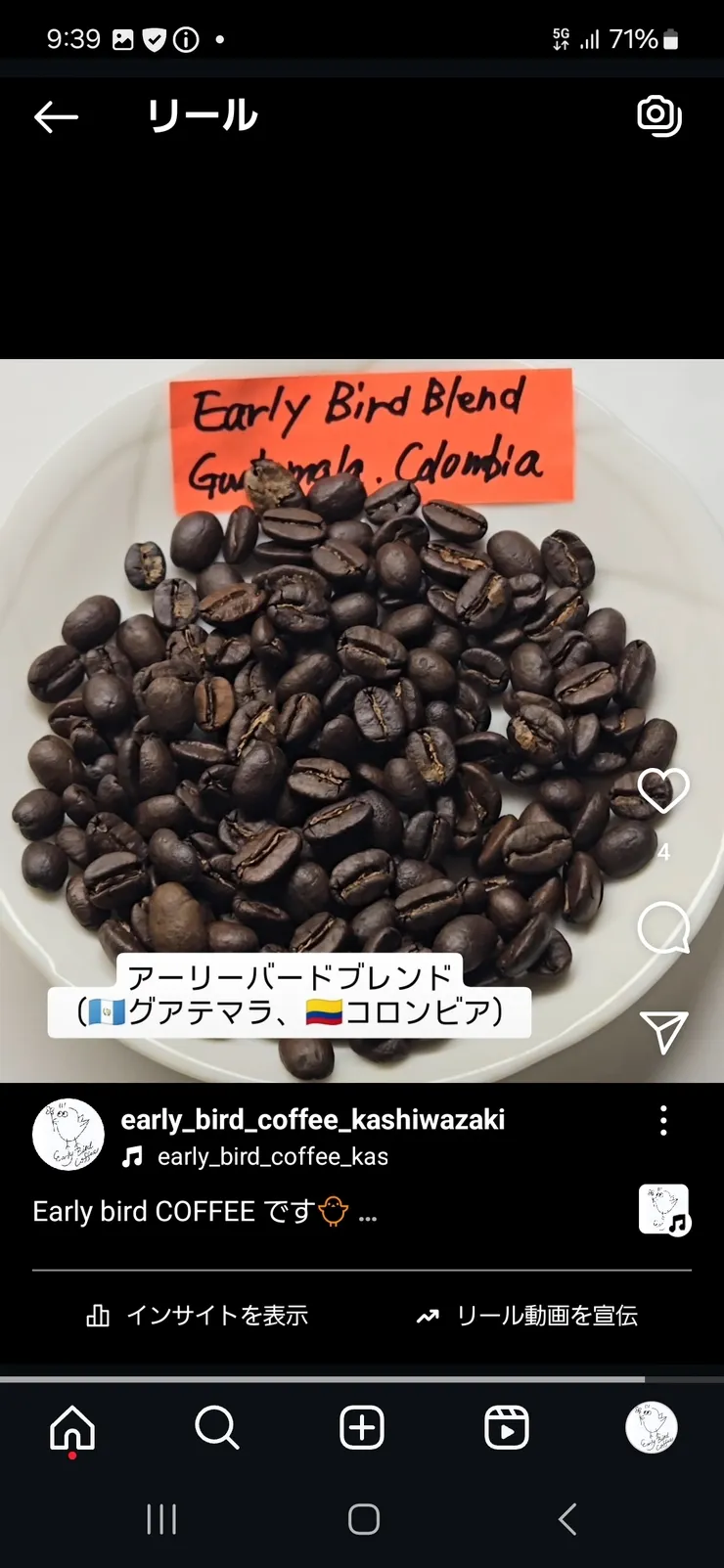724x1568 pixels.
Task: Open the camera to create a reel
Action: [659, 115]
